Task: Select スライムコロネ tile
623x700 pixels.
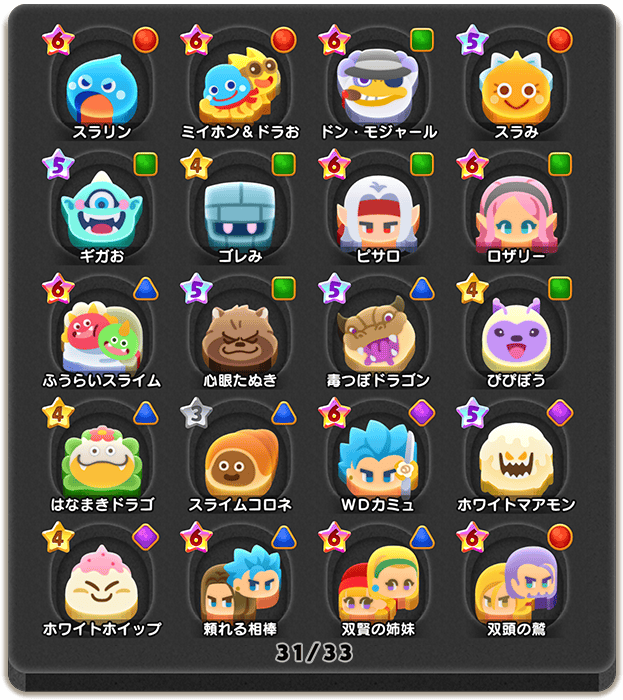Action: 240,461
